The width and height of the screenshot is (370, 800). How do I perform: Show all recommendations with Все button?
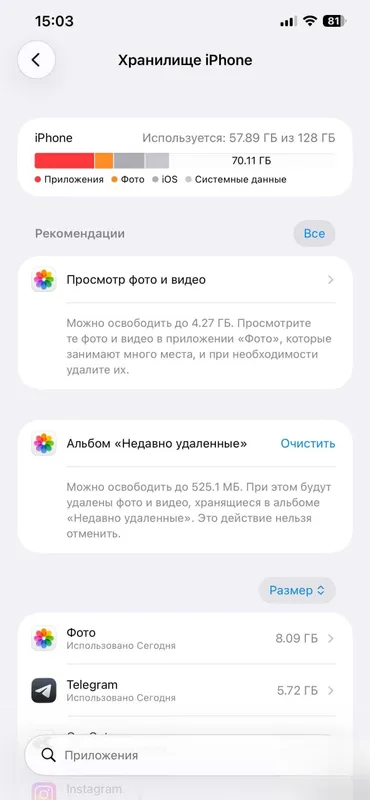[x=314, y=234]
